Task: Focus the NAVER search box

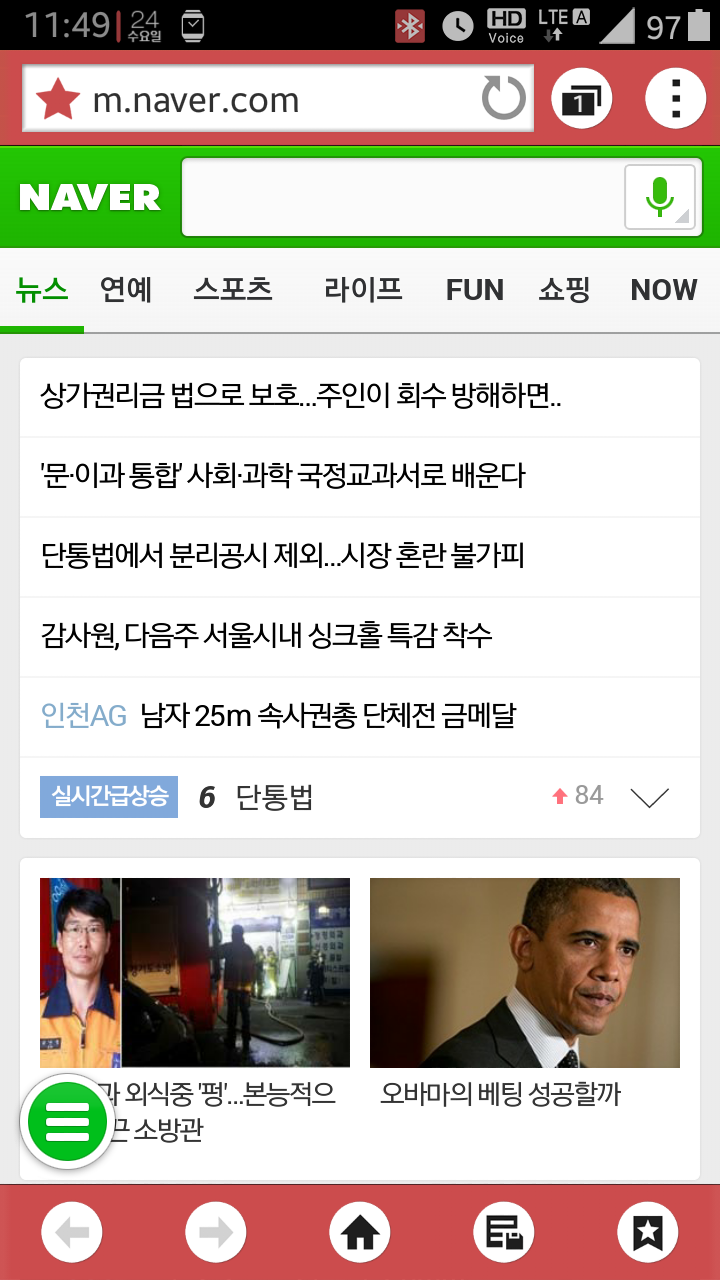Action: [400, 197]
